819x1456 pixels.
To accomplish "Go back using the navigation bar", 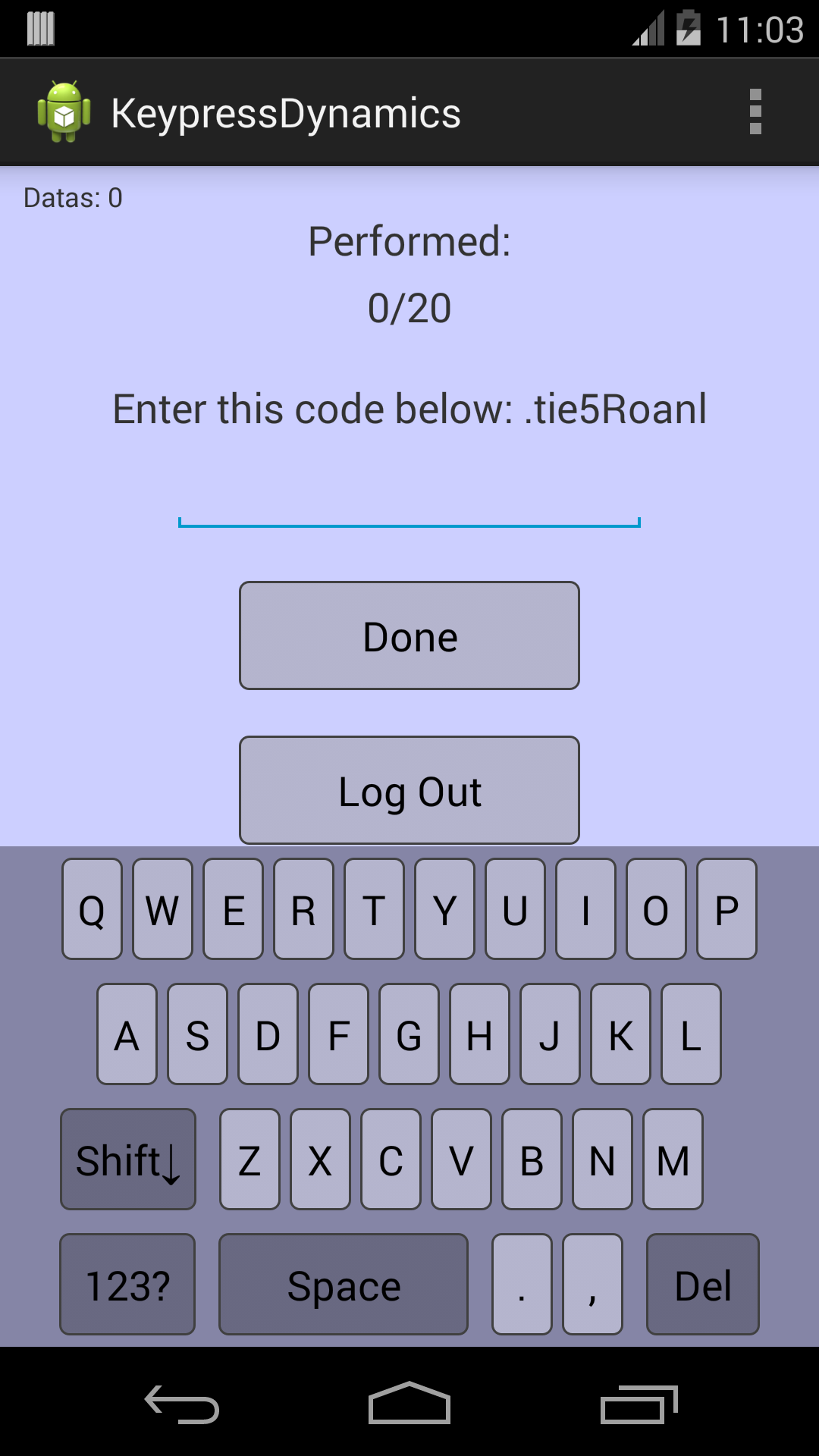I will pos(182,1404).
